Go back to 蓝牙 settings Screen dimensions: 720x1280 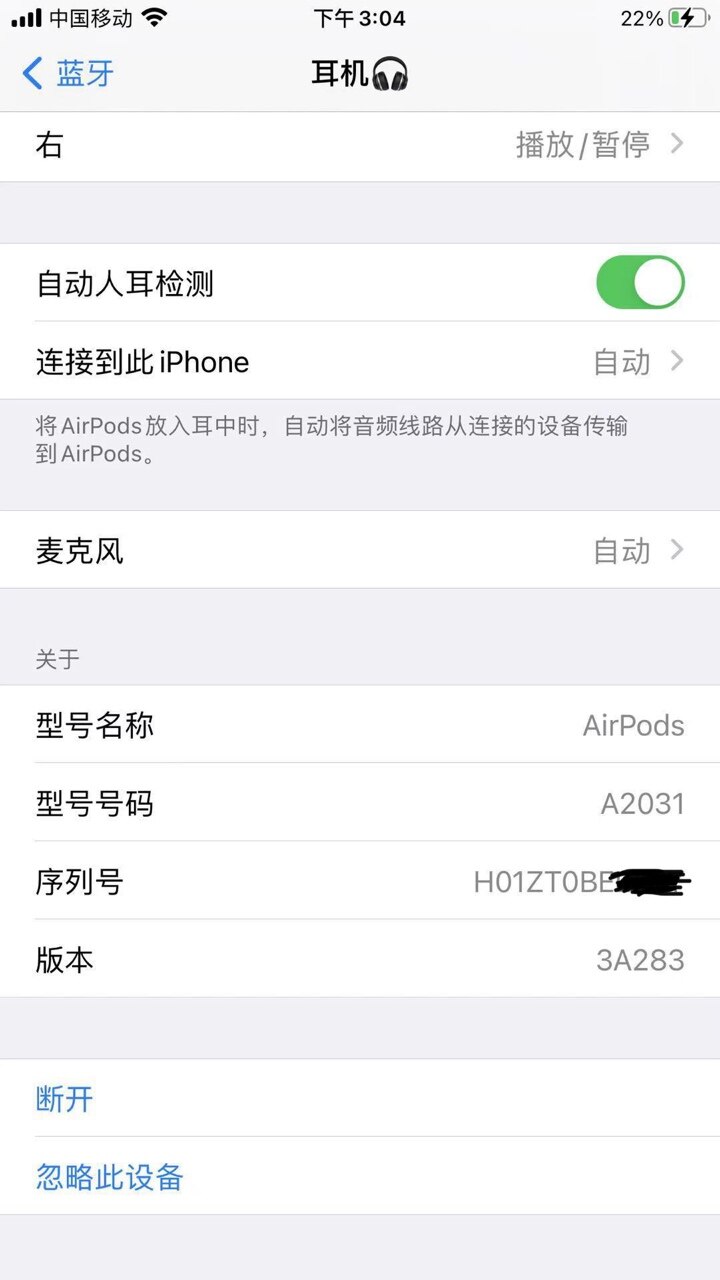pos(68,74)
